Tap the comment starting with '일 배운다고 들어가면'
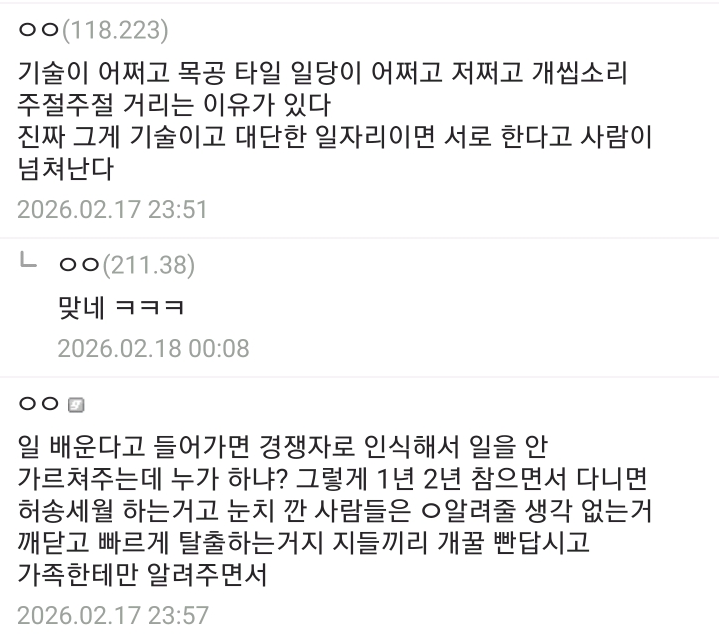The height and width of the screenshot is (641, 719). pyautogui.click(x=335, y=509)
